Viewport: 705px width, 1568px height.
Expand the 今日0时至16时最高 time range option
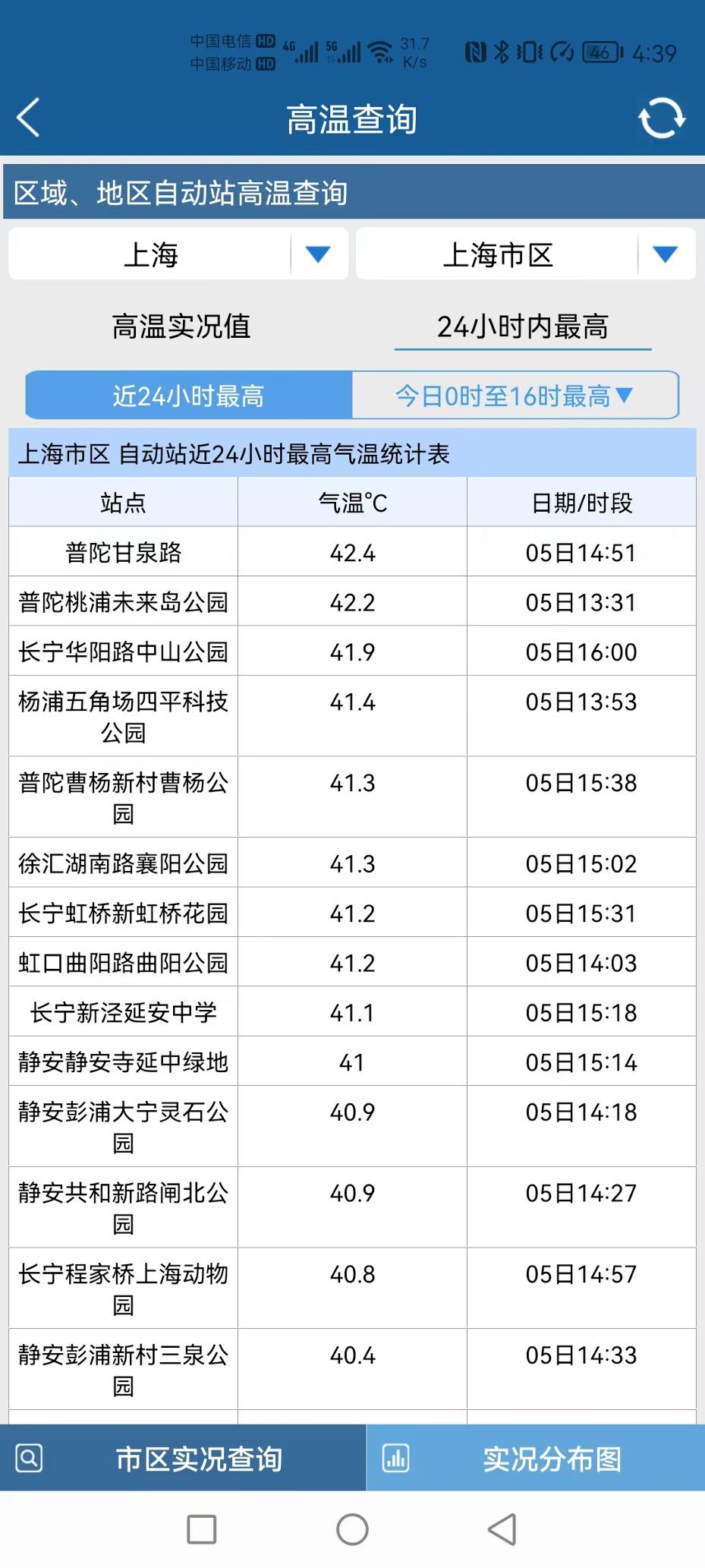coord(515,396)
